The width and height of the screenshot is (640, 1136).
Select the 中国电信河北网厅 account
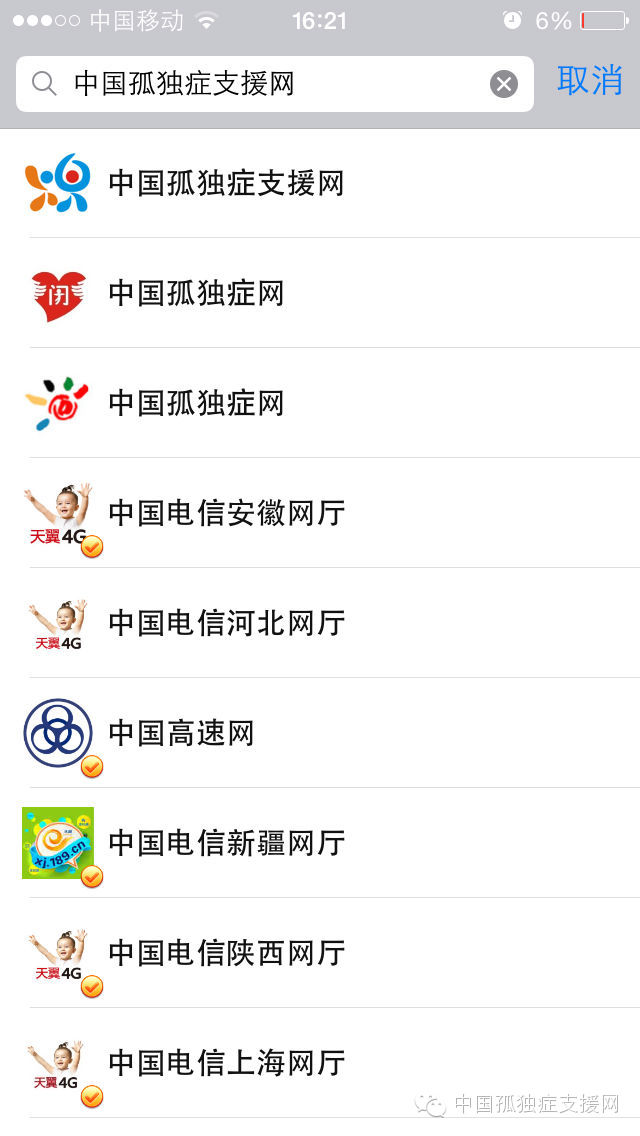(320, 623)
